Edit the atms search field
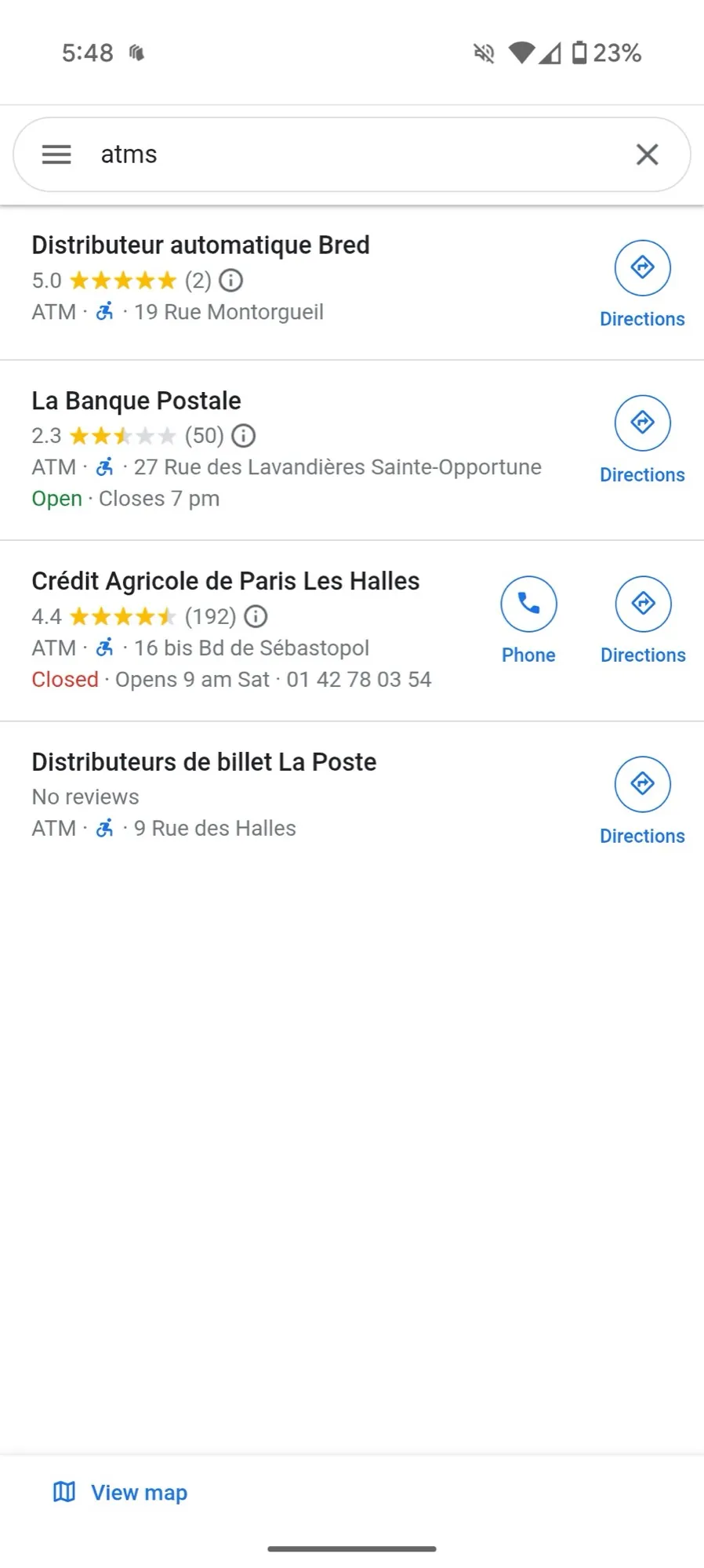 point(353,154)
